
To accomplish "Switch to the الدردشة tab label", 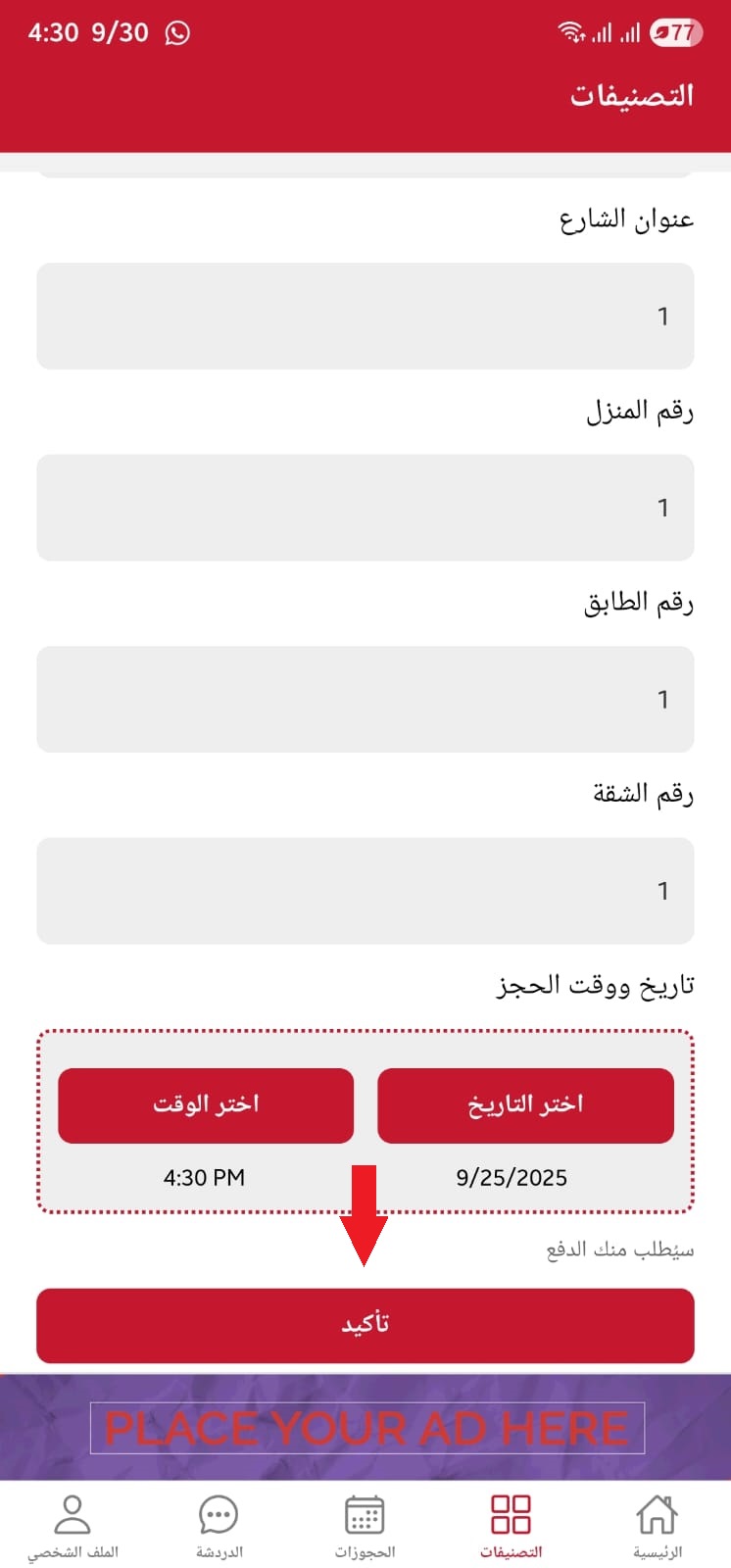I will 218,1551.
